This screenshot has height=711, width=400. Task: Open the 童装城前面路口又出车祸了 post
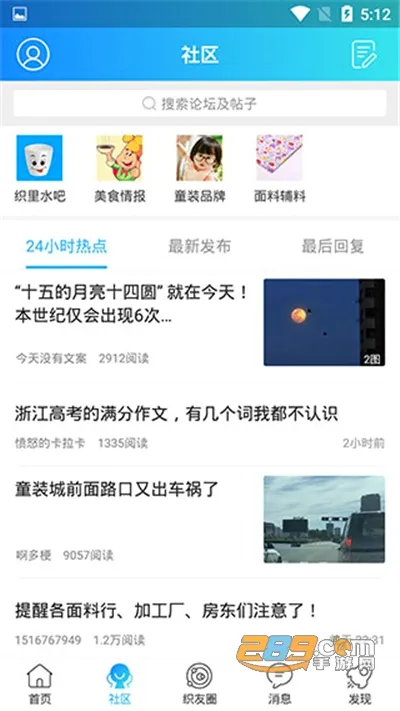tap(200, 520)
